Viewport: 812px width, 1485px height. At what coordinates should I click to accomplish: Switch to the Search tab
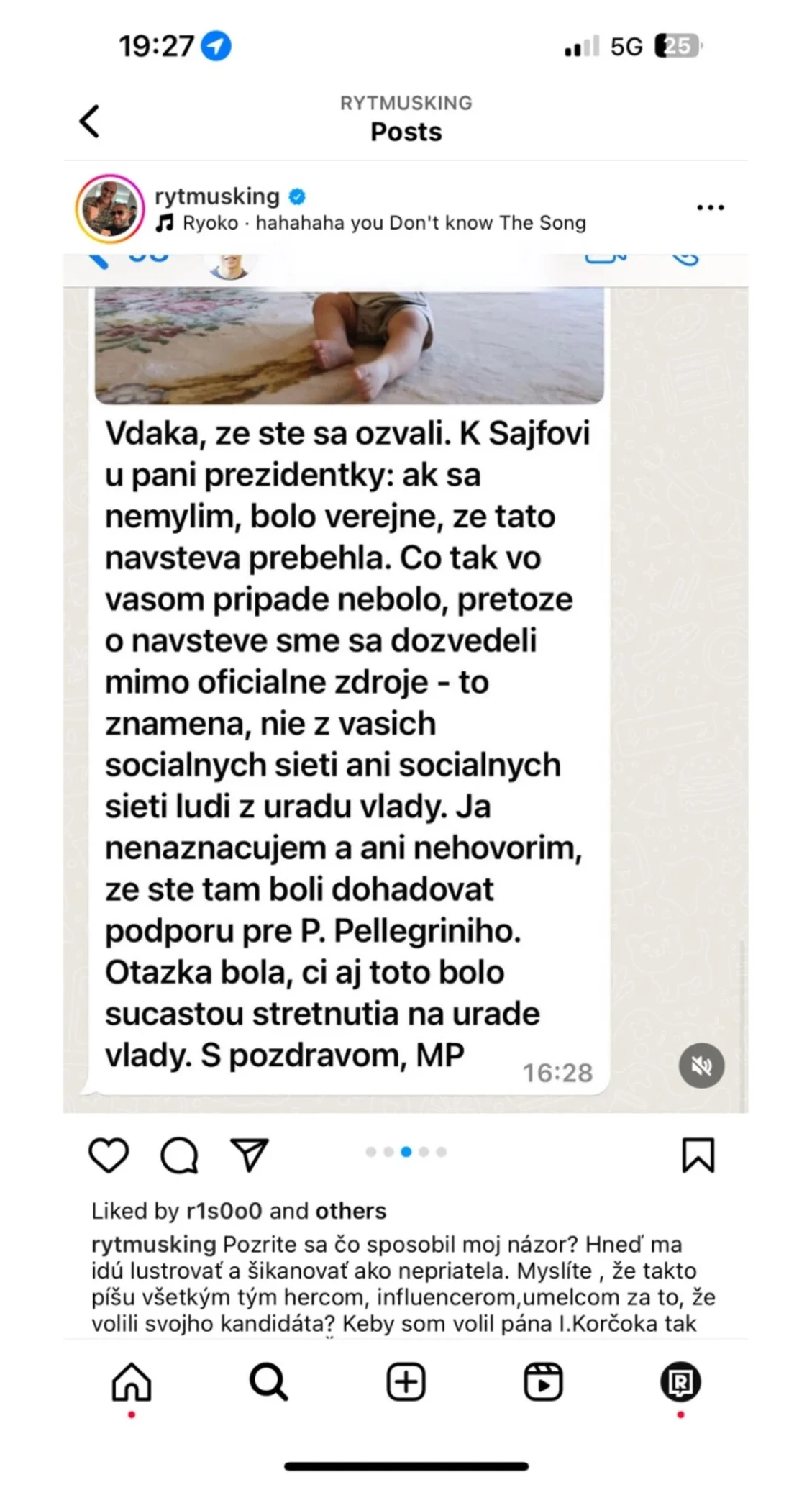tap(269, 1382)
